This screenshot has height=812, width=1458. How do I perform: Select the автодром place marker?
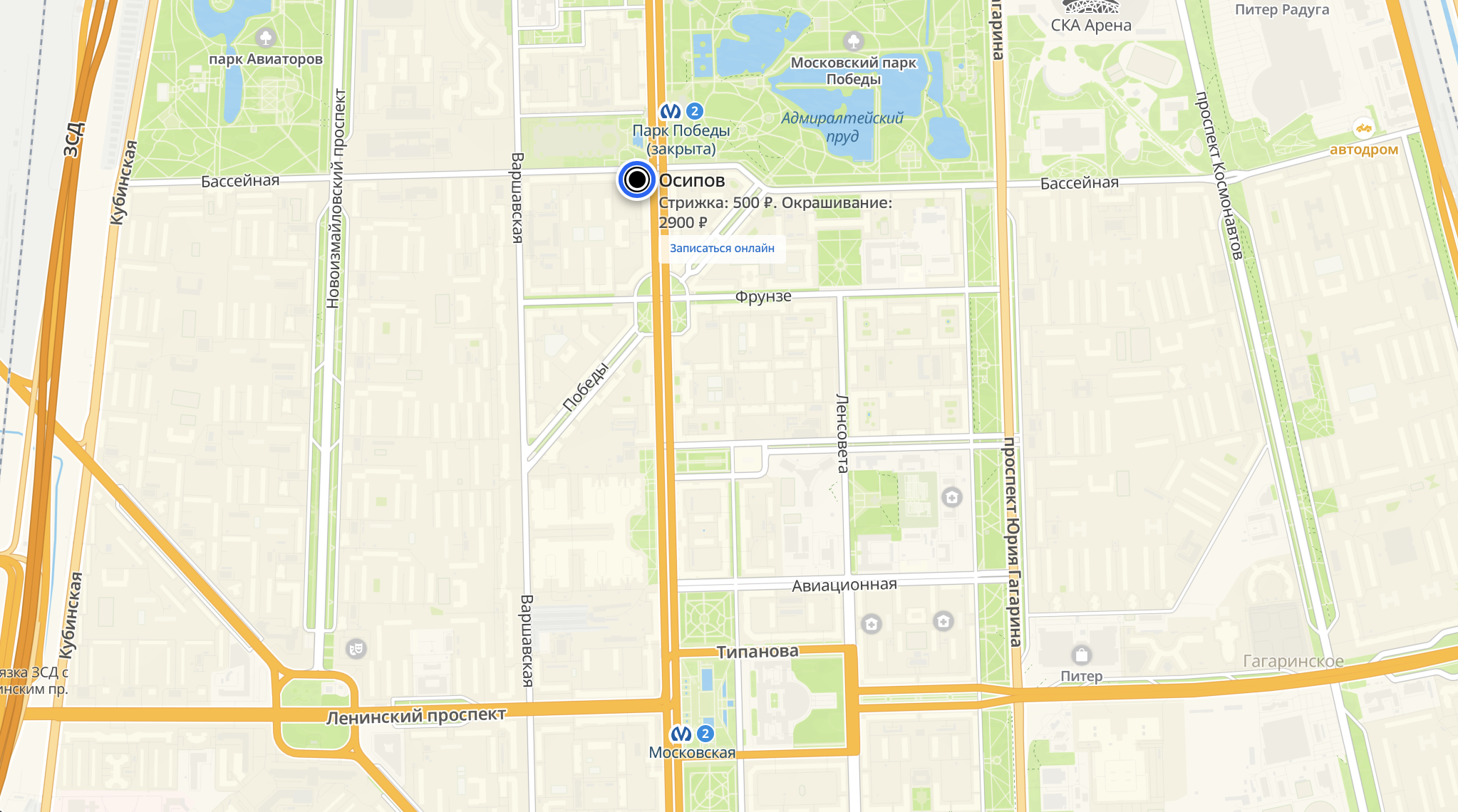click(1363, 130)
